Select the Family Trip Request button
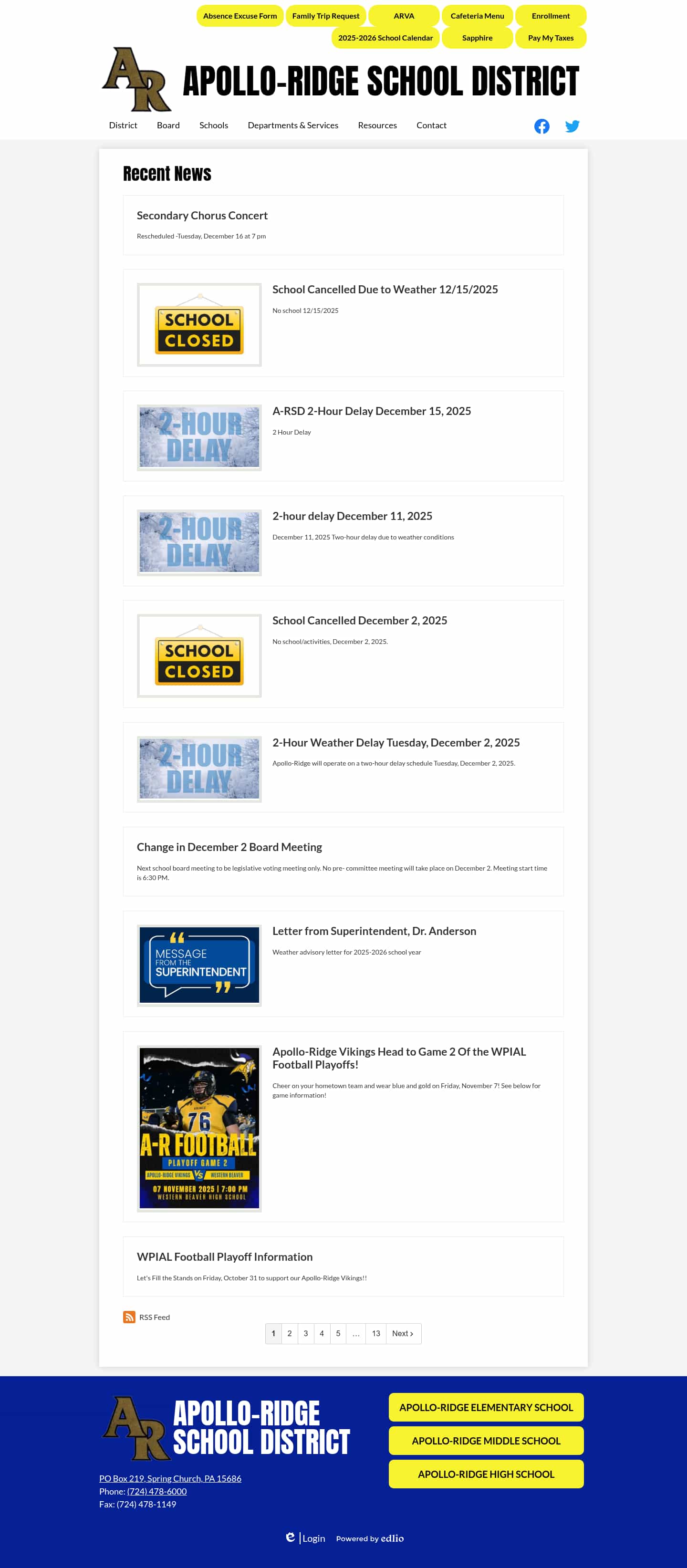The width and height of the screenshot is (687, 1568). (325, 16)
